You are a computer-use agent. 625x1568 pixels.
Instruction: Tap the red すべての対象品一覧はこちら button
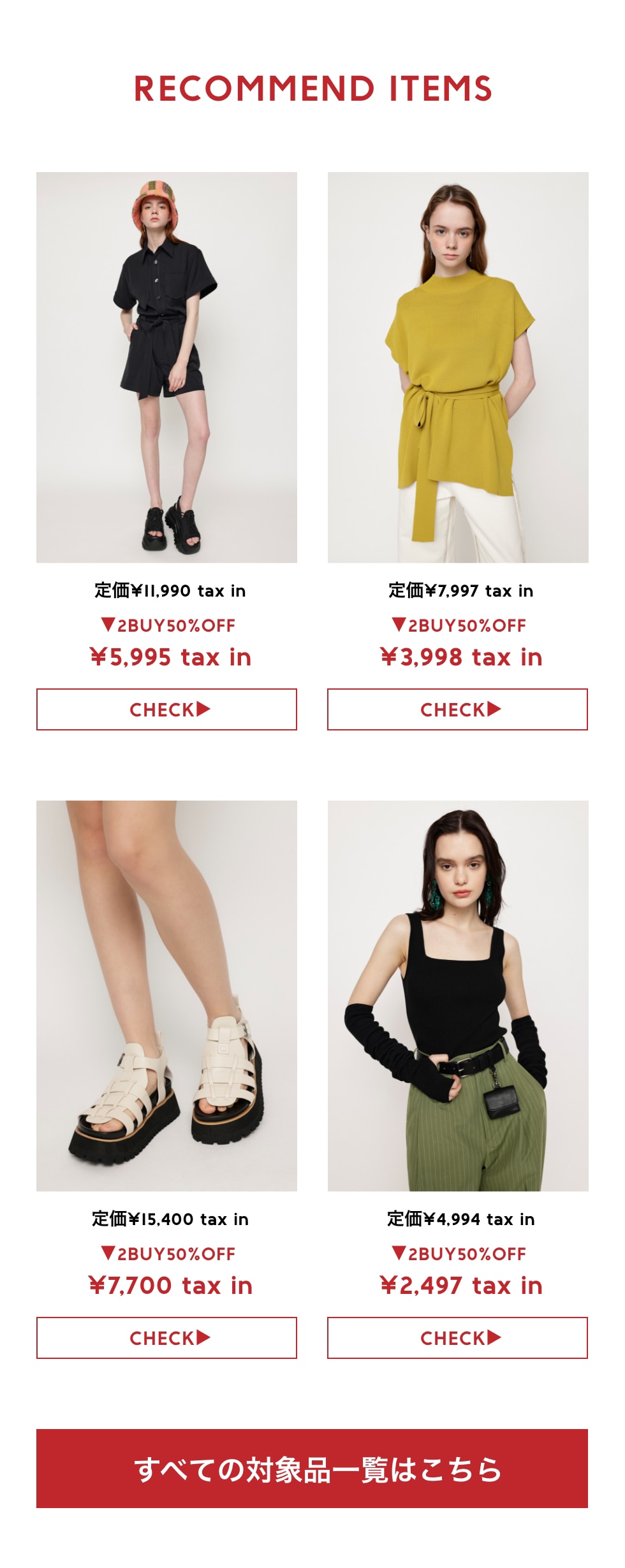click(312, 1469)
